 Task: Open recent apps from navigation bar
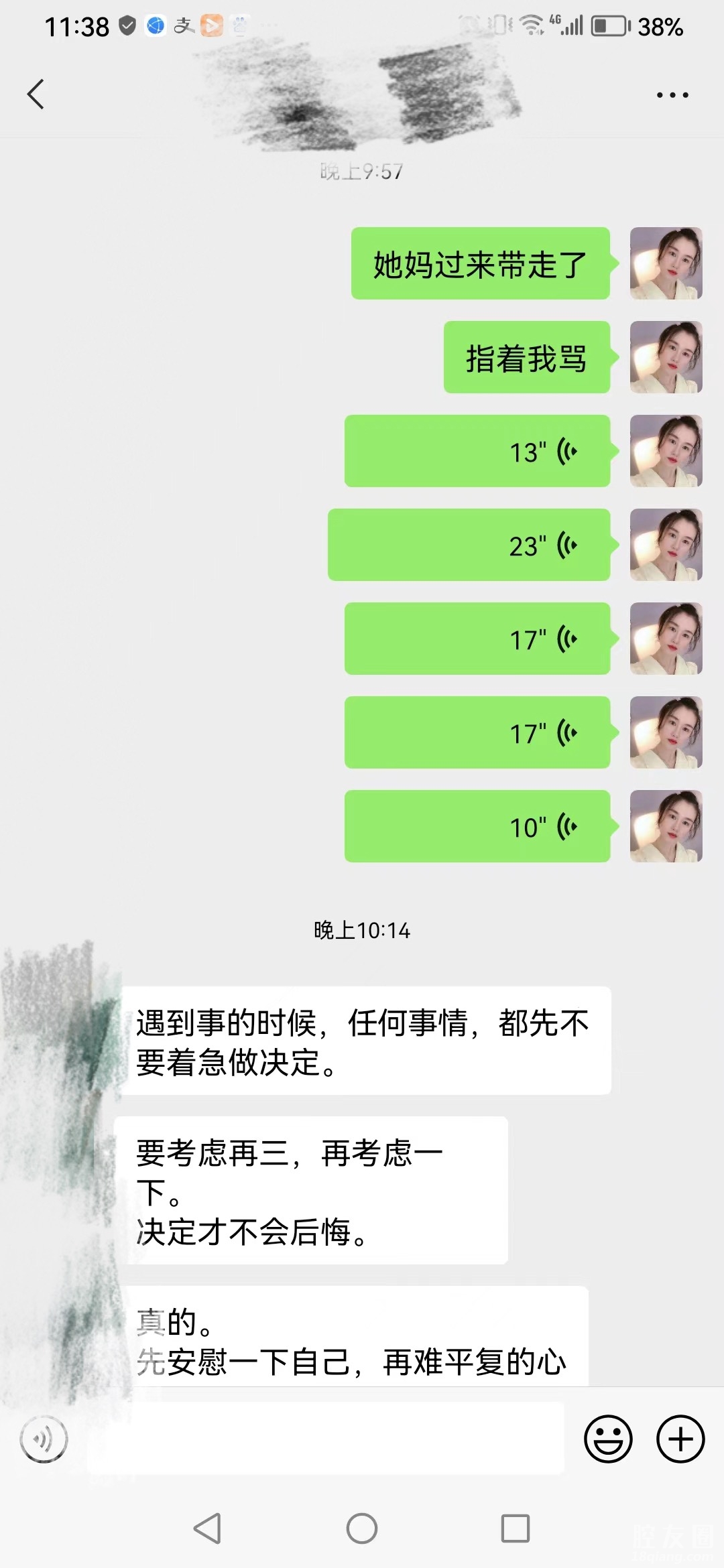515,1528
